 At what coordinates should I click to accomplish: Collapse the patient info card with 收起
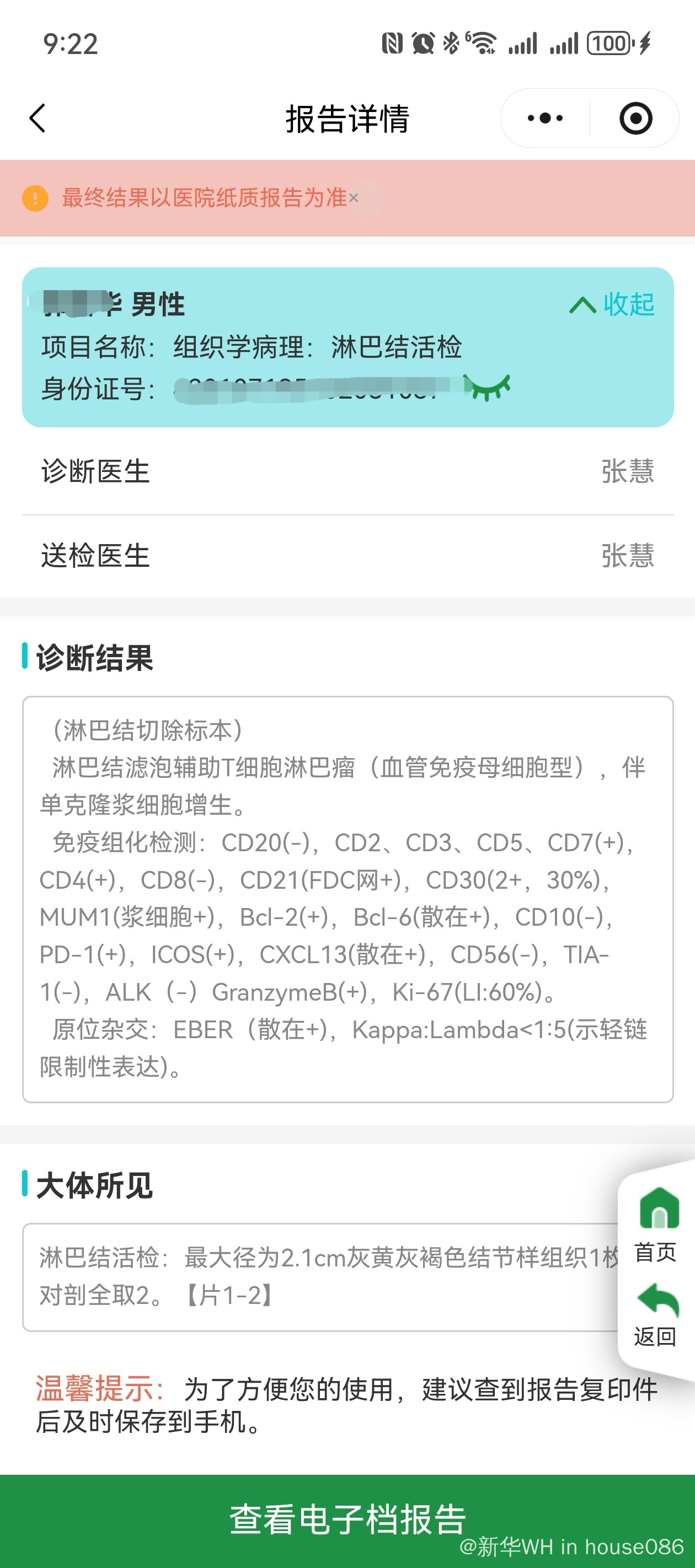click(612, 304)
